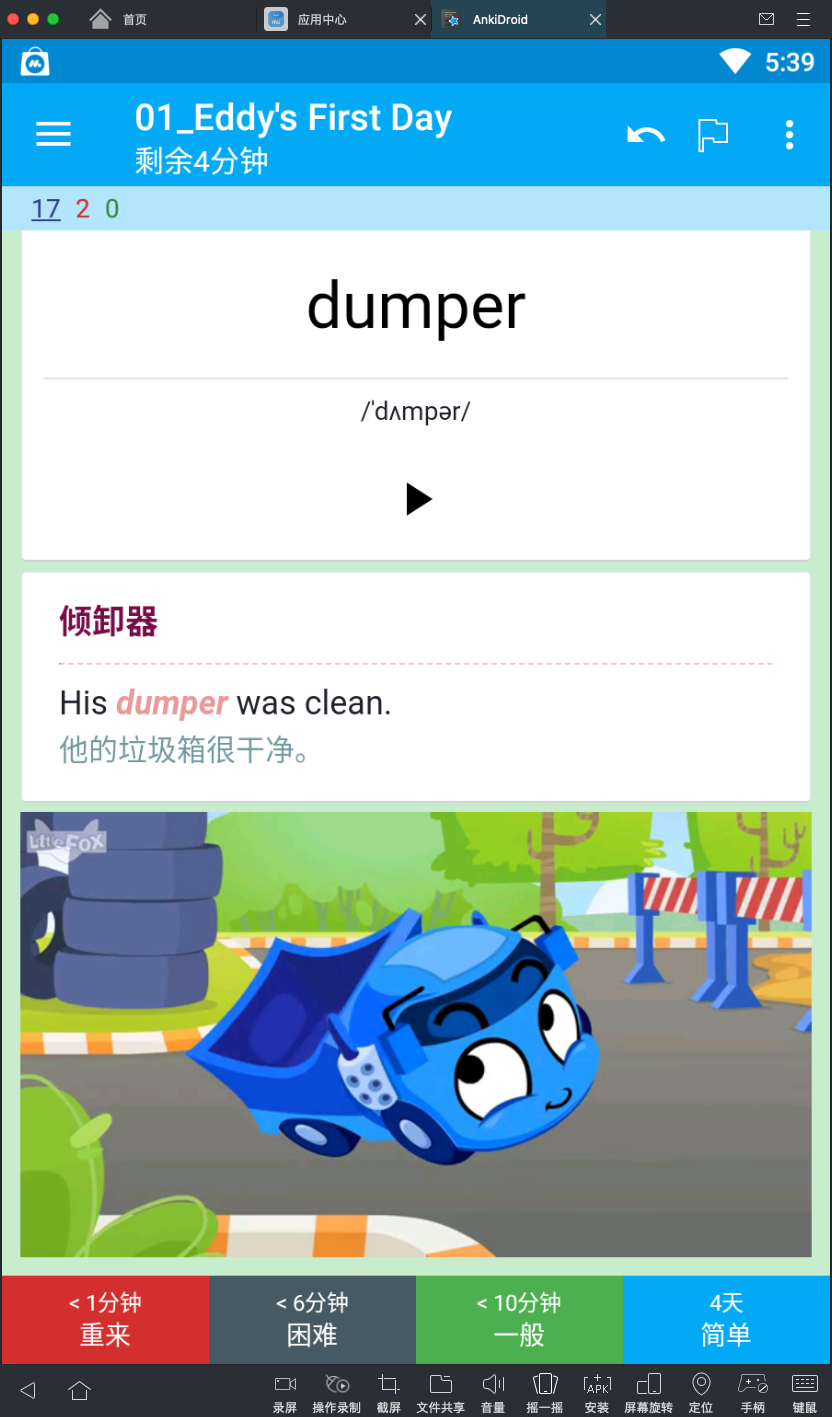
Task: Open the 定位 location tool
Action: coord(701,1391)
